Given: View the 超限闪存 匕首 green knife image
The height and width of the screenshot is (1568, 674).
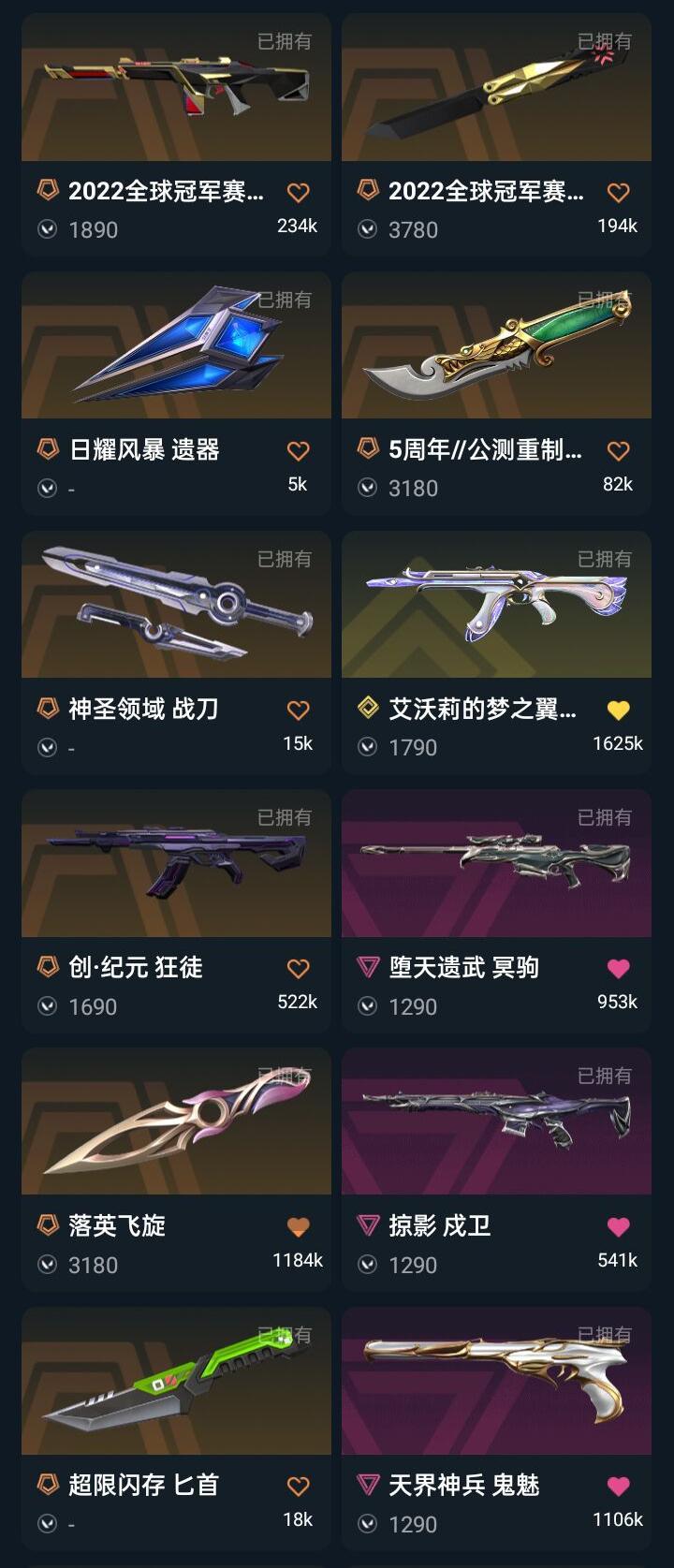Looking at the screenshot, I should [x=176, y=1384].
